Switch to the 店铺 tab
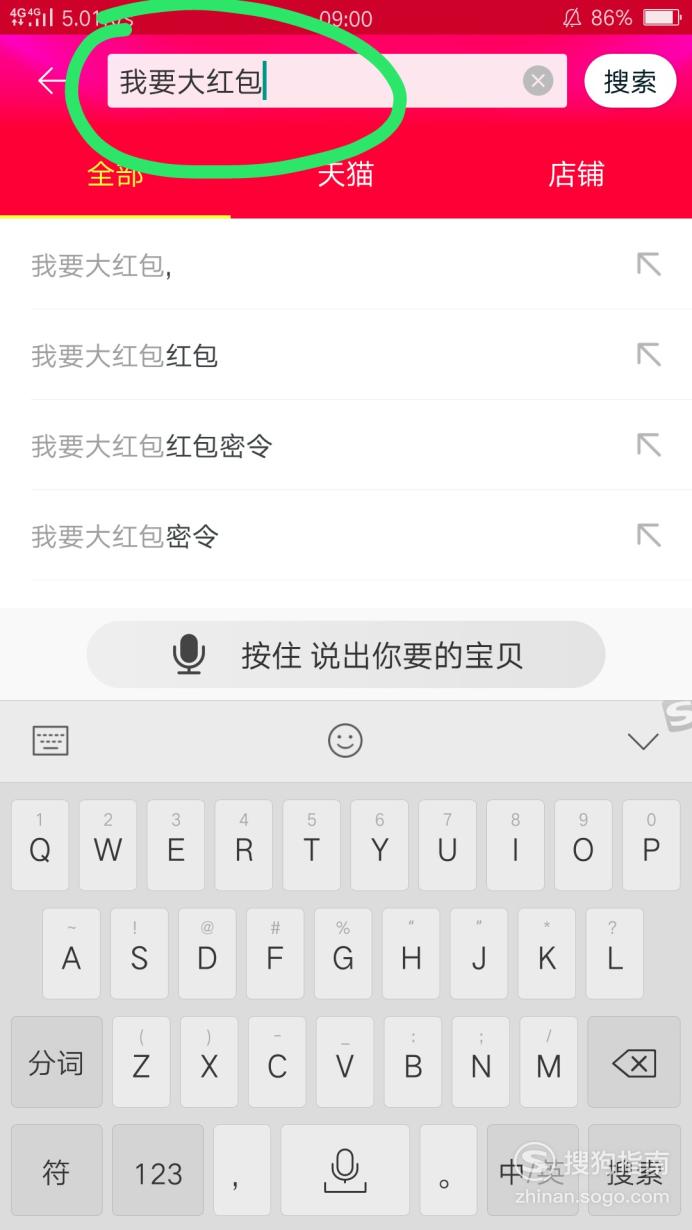Viewport: 692px width, 1230px height. [576, 174]
